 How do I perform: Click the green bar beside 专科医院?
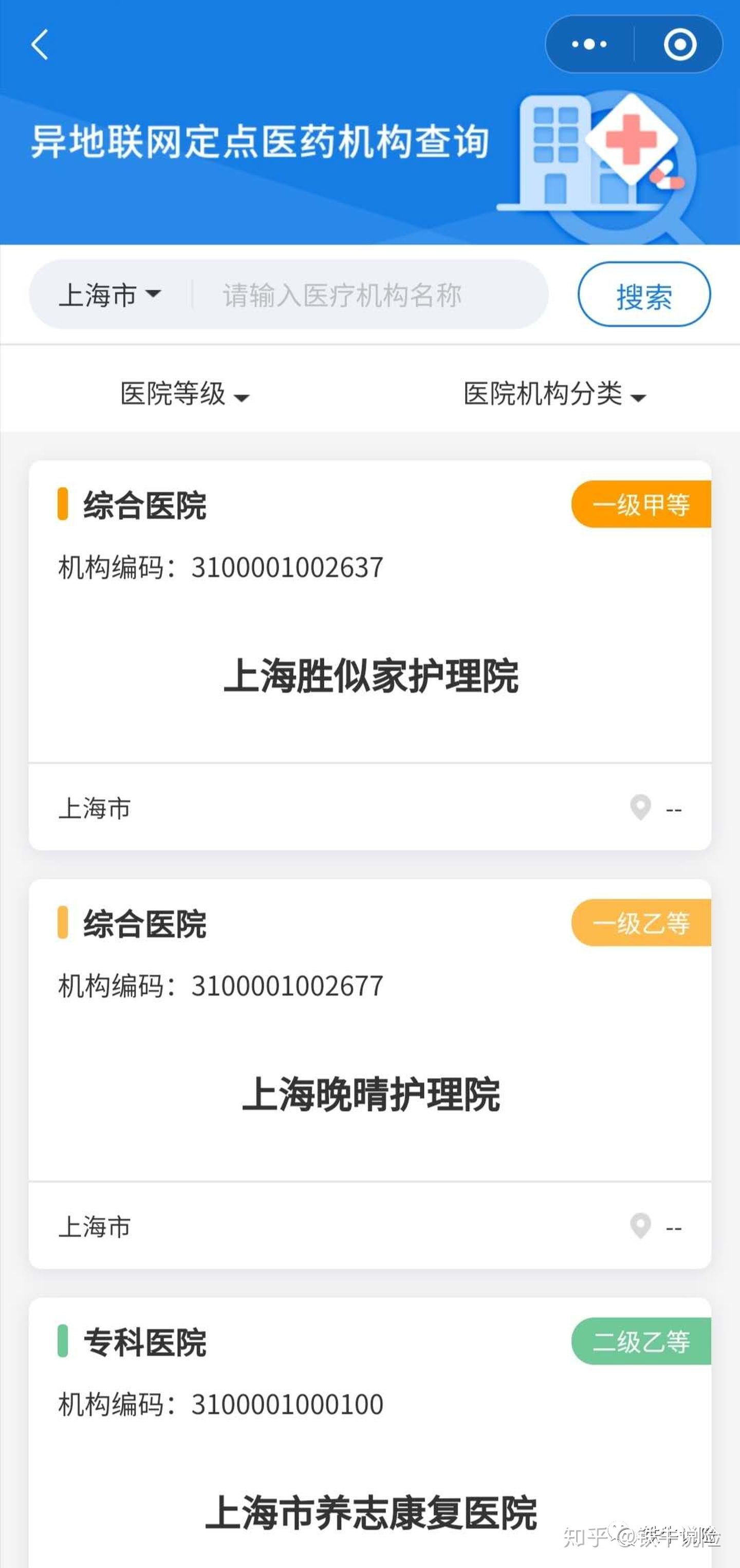pos(63,1344)
